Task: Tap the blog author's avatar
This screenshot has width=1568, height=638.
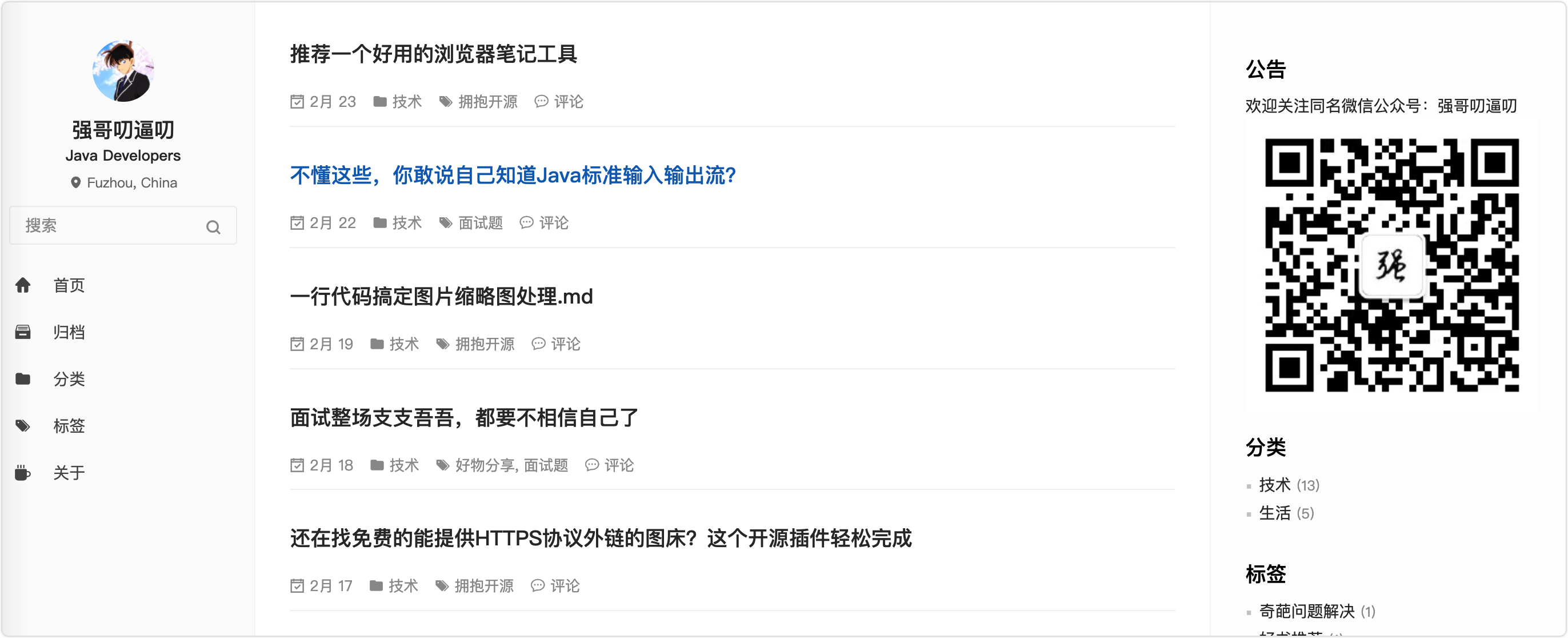Action: point(123,71)
